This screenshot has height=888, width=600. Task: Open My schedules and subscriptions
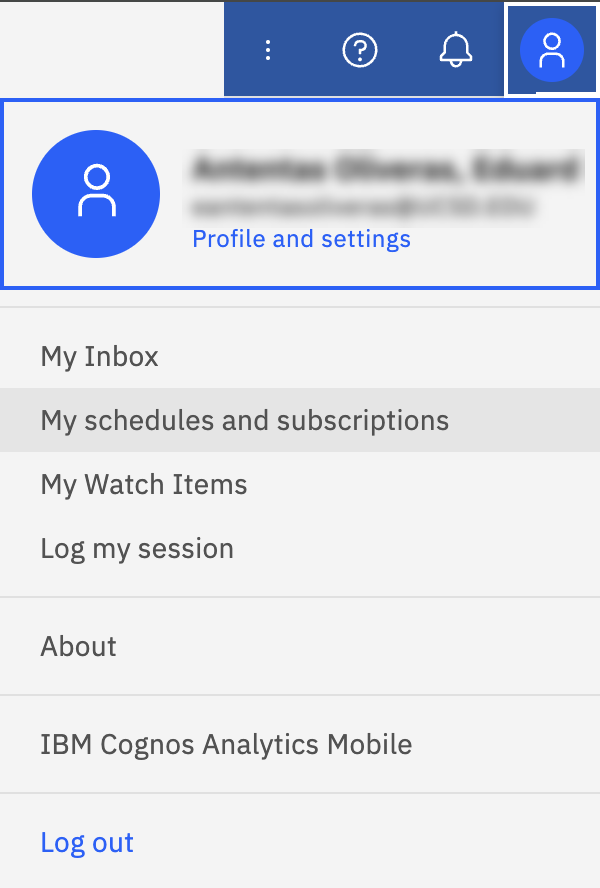(245, 420)
